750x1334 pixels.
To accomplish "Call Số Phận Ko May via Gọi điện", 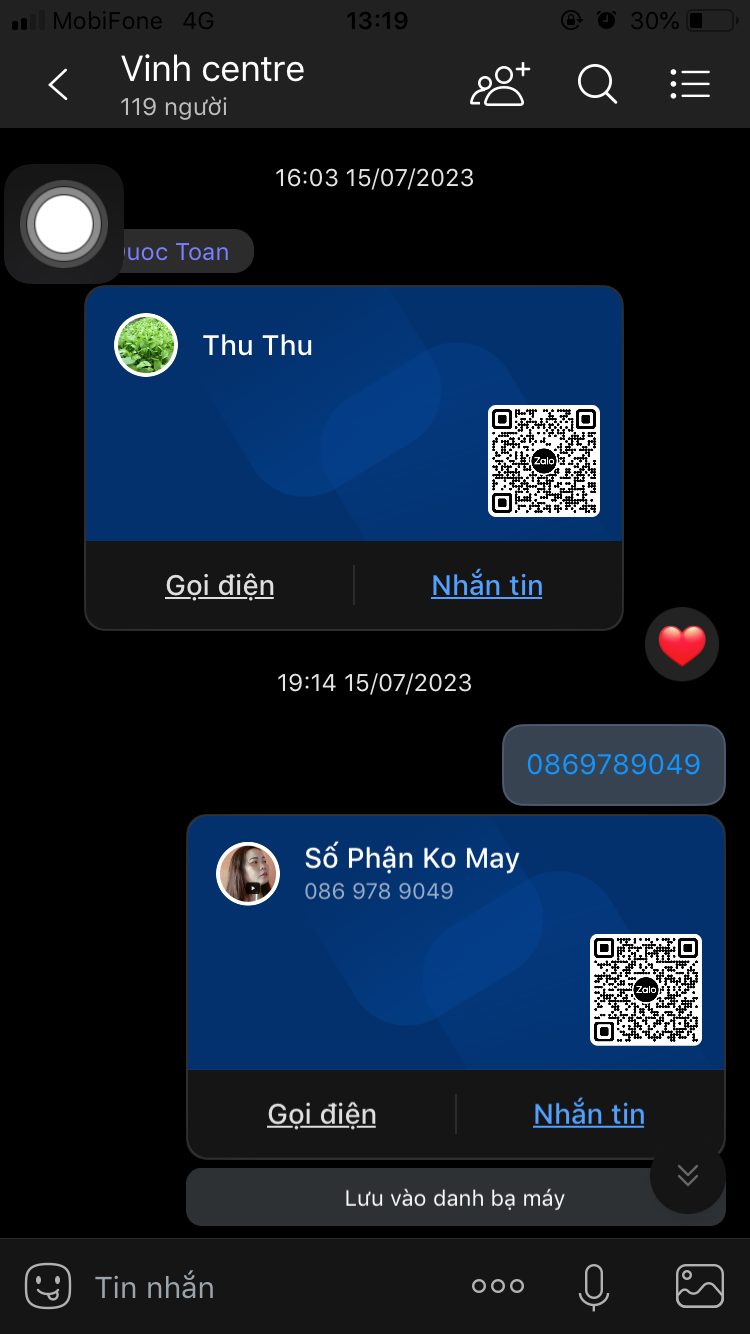I will [322, 1114].
